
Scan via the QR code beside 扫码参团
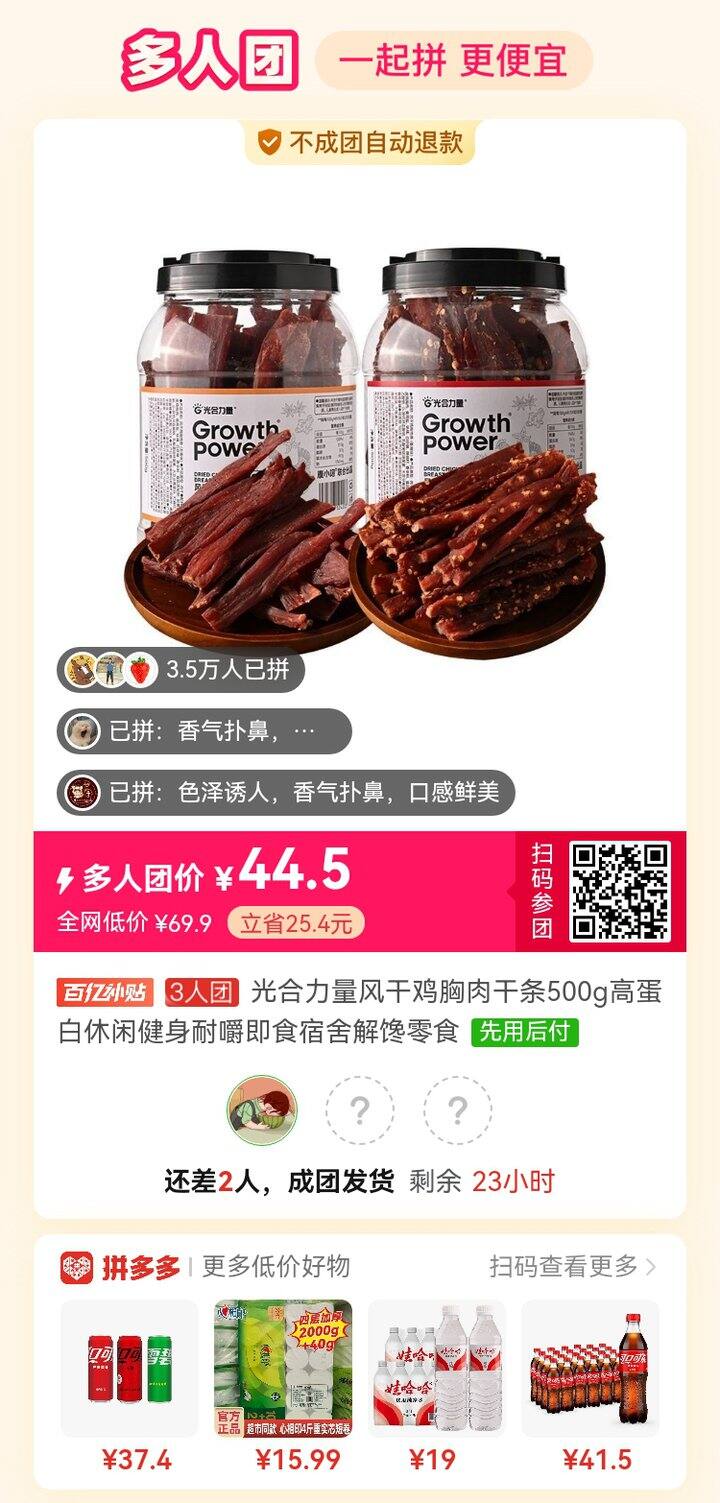pyautogui.click(x=618, y=891)
